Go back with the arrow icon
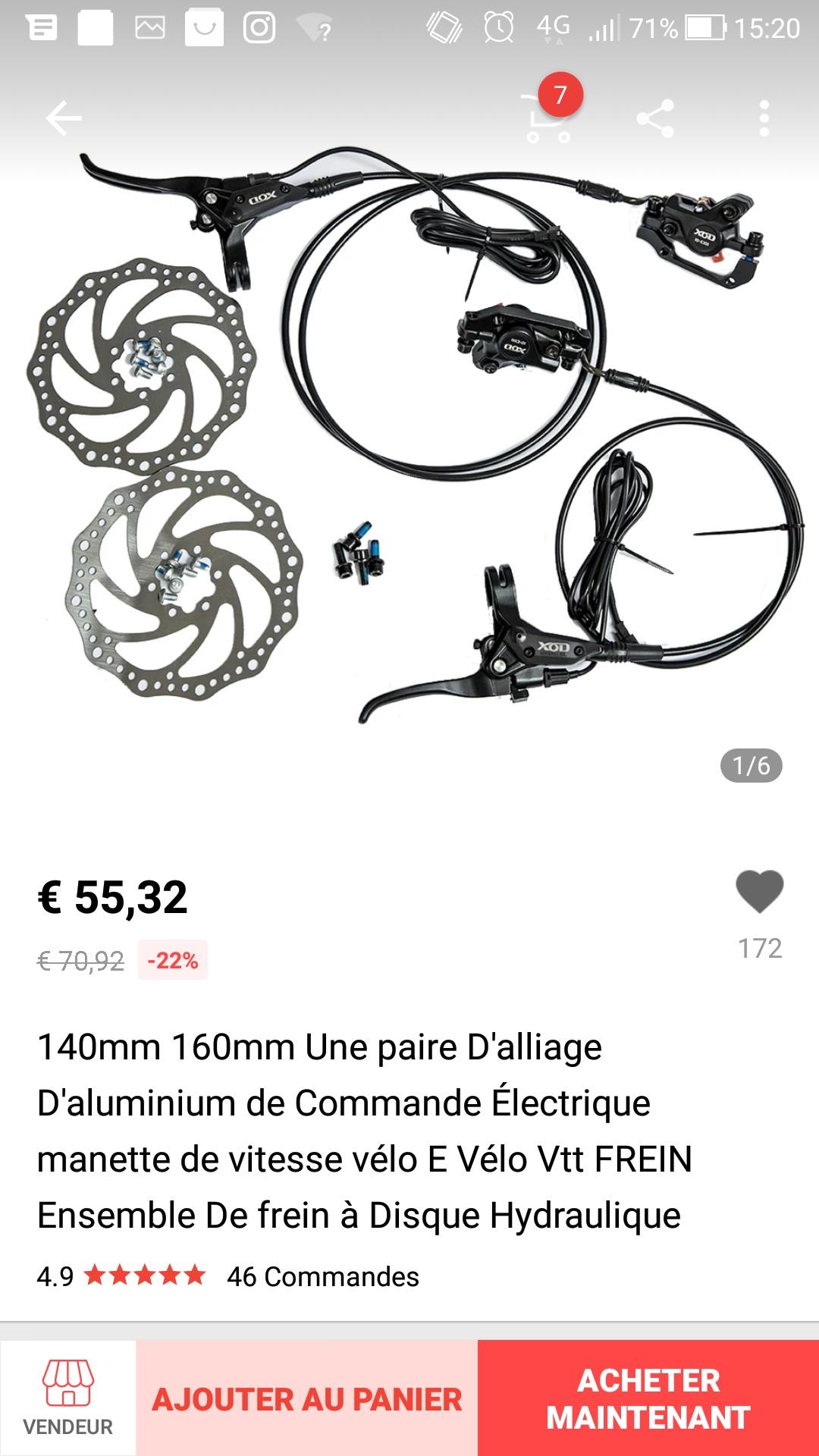Image resolution: width=819 pixels, height=1456 pixels. pyautogui.click(x=64, y=118)
